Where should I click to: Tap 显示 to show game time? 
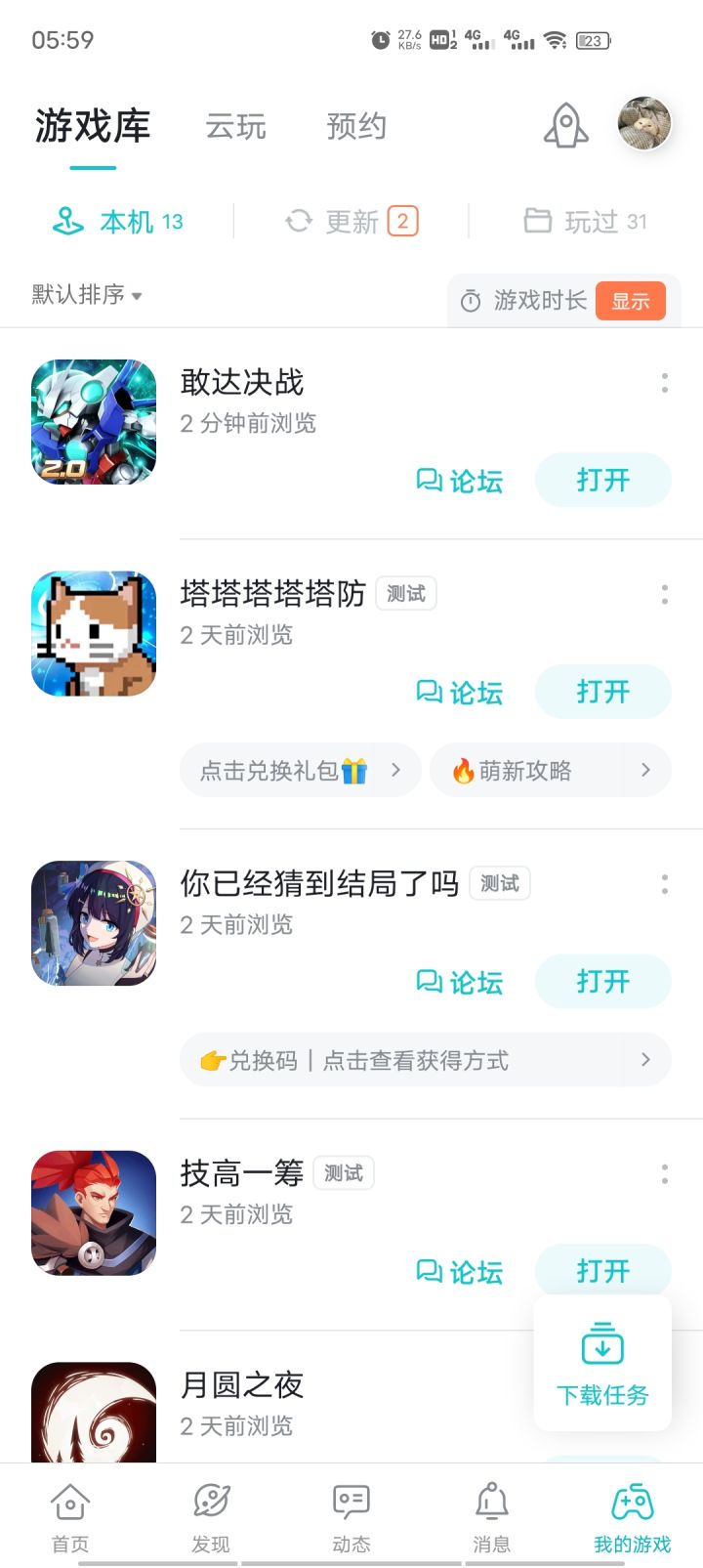point(630,301)
